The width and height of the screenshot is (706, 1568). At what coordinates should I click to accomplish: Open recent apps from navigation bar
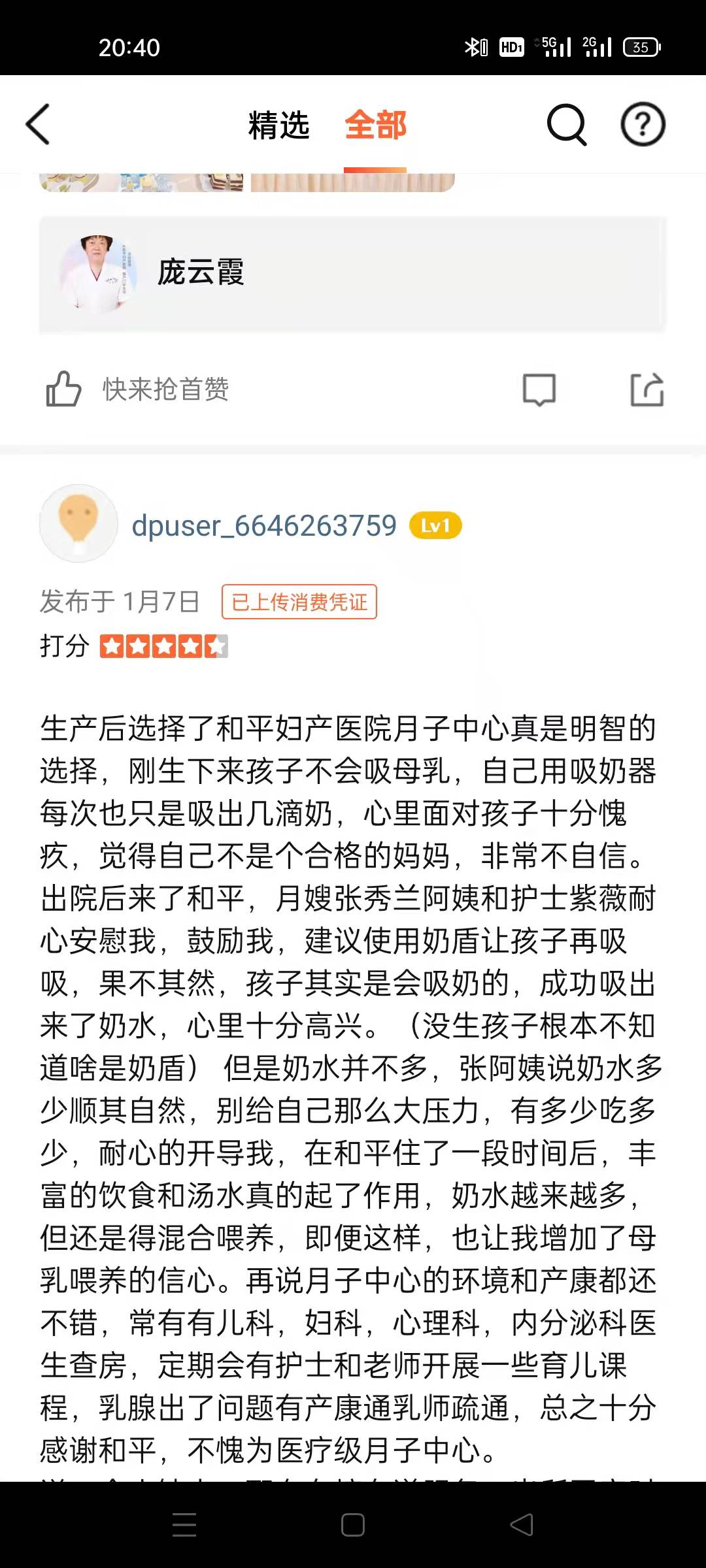coord(184,1525)
